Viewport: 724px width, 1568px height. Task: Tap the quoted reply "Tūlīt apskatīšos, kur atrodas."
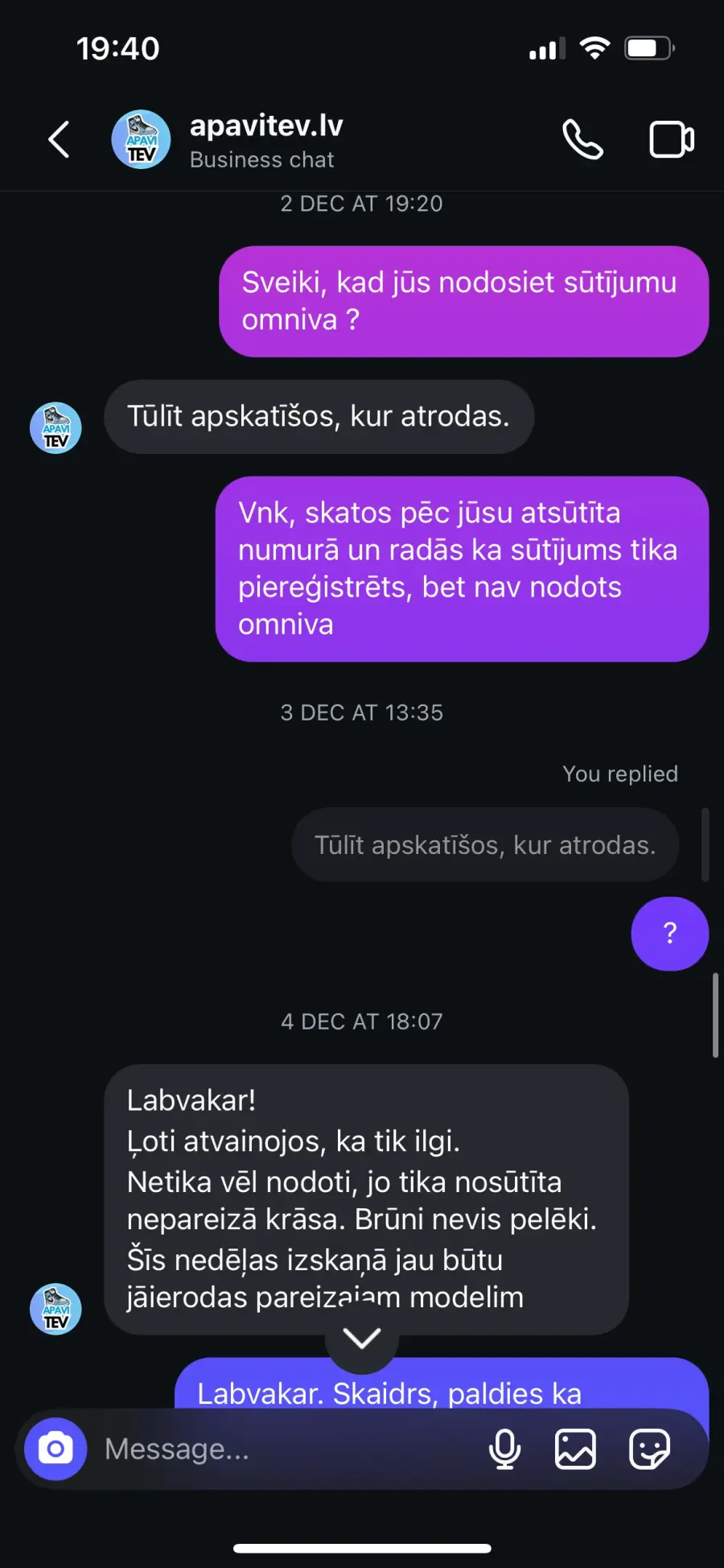pos(485,844)
